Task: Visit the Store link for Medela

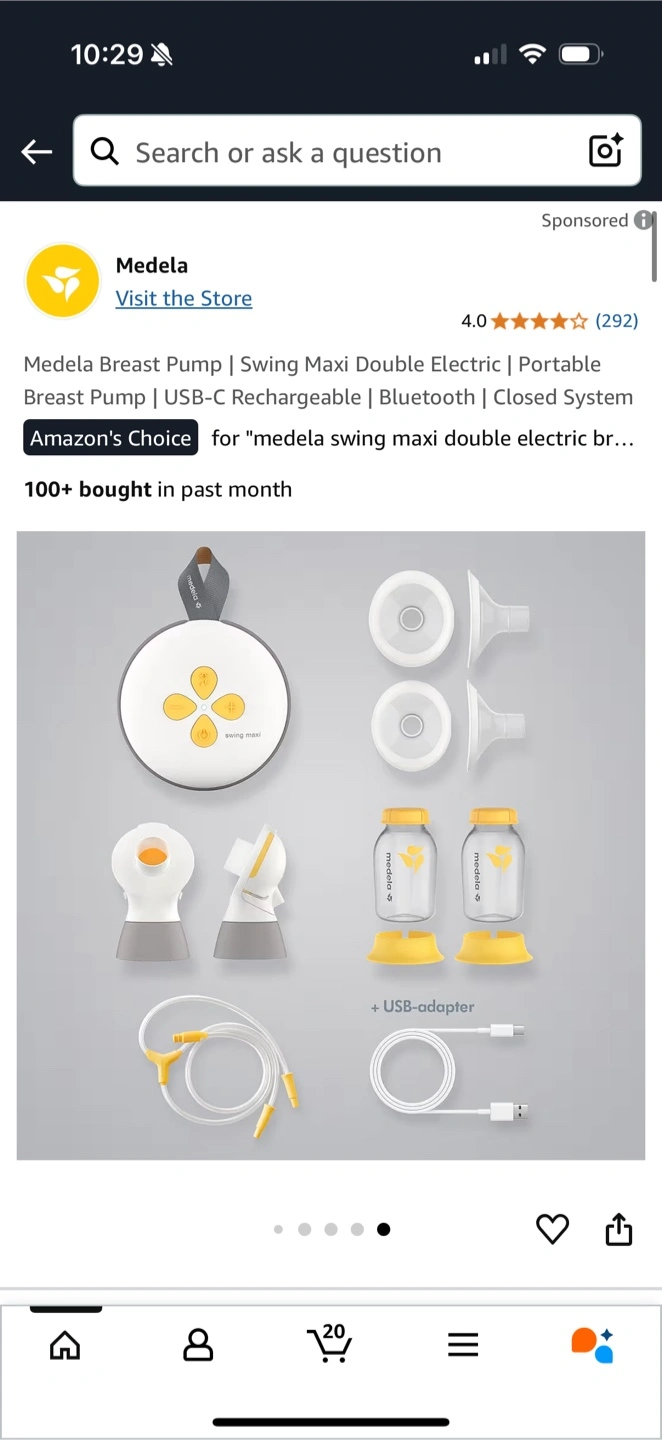Action: pyautogui.click(x=184, y=298)
